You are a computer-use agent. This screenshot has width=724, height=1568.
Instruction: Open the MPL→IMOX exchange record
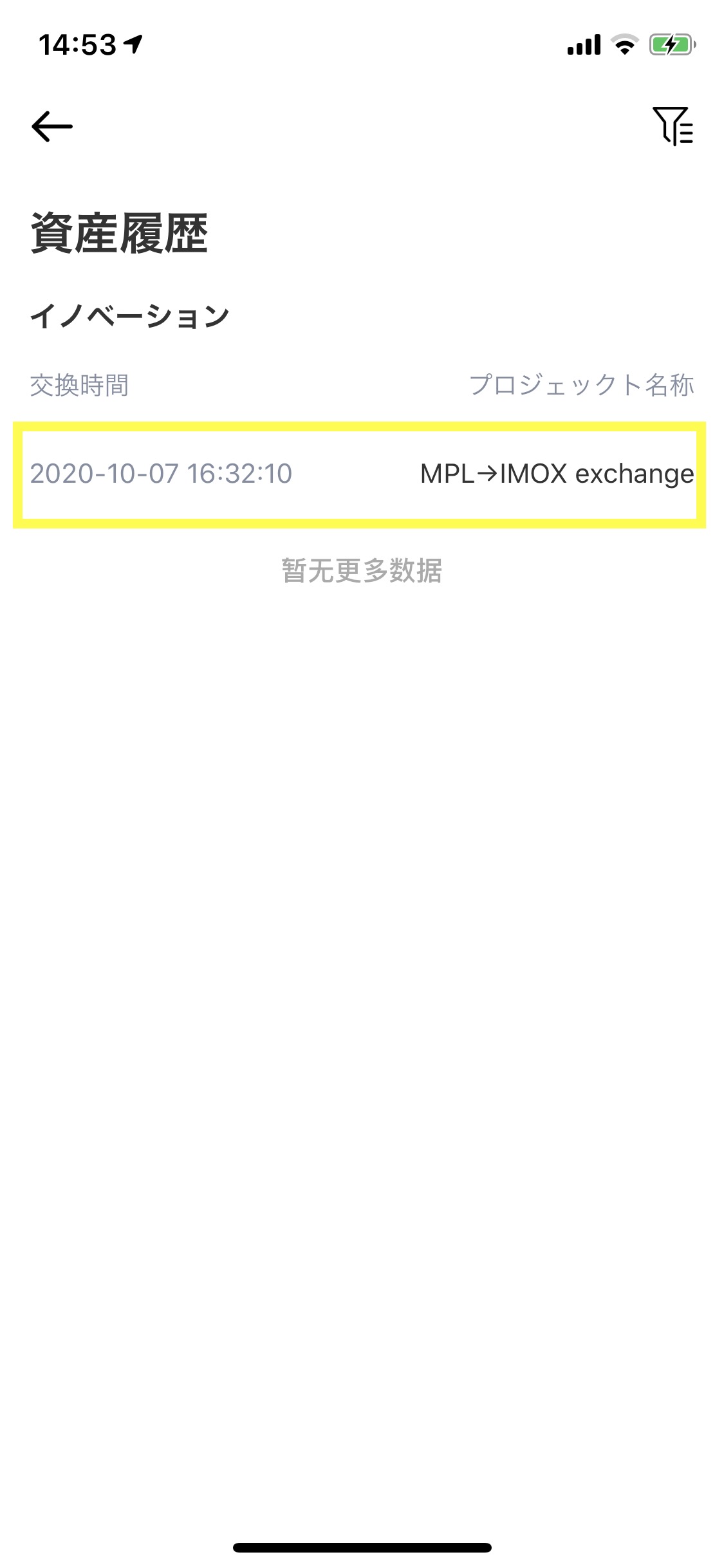point(360,474)
